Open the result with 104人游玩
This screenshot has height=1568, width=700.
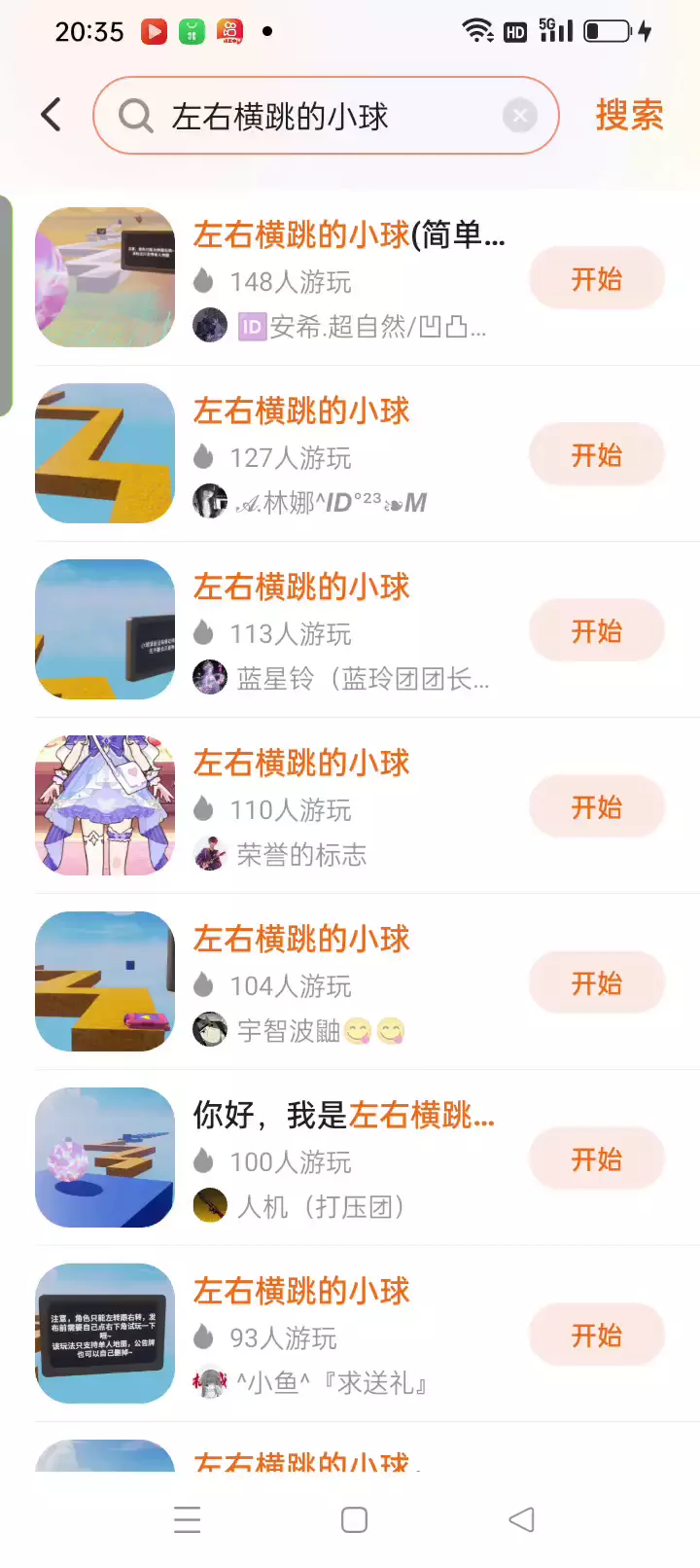point(301,940)
